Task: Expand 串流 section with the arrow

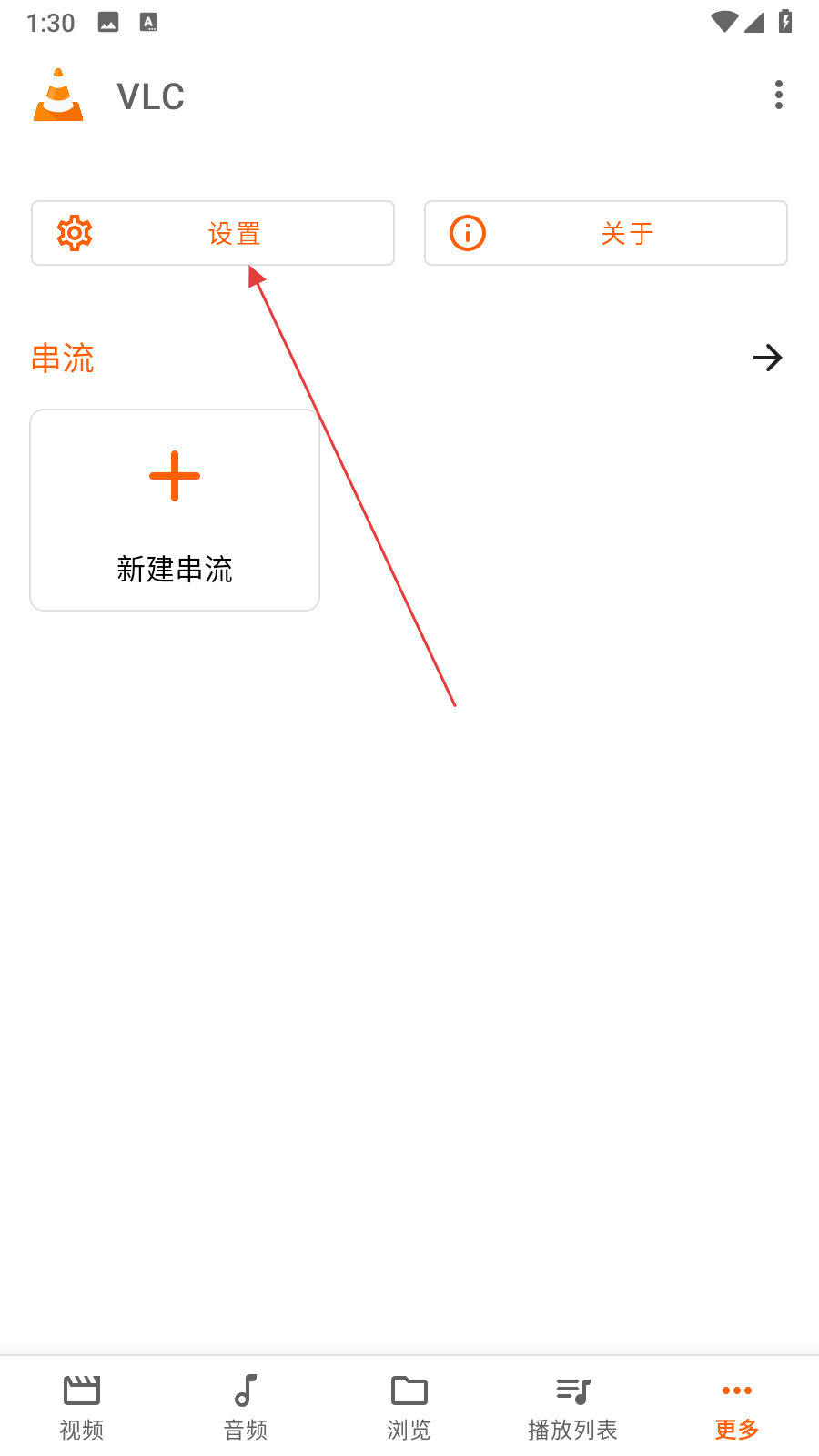Action: 767,358
